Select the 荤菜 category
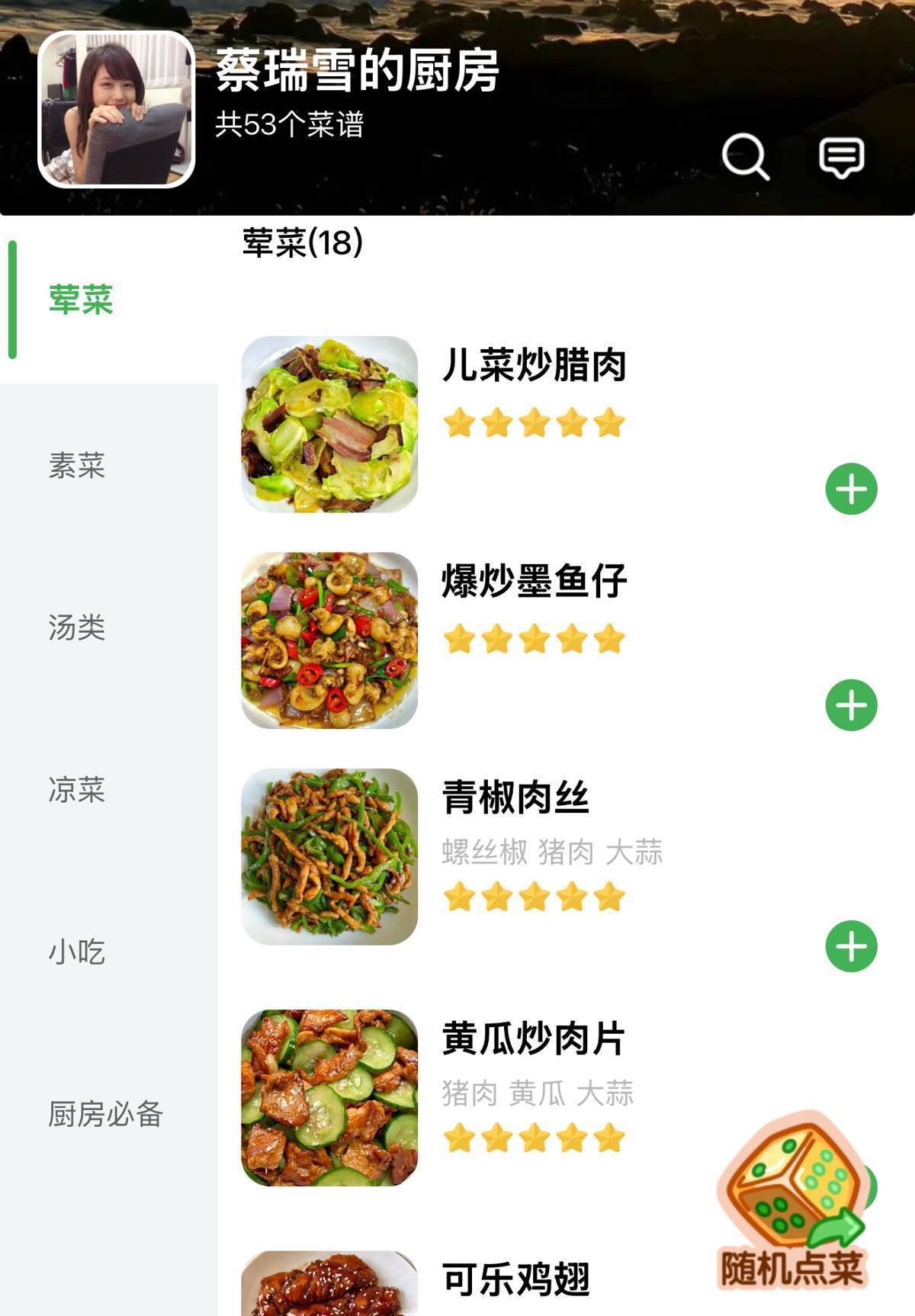Viewport: 915px width, 1316px height. (x=81, y=300)
